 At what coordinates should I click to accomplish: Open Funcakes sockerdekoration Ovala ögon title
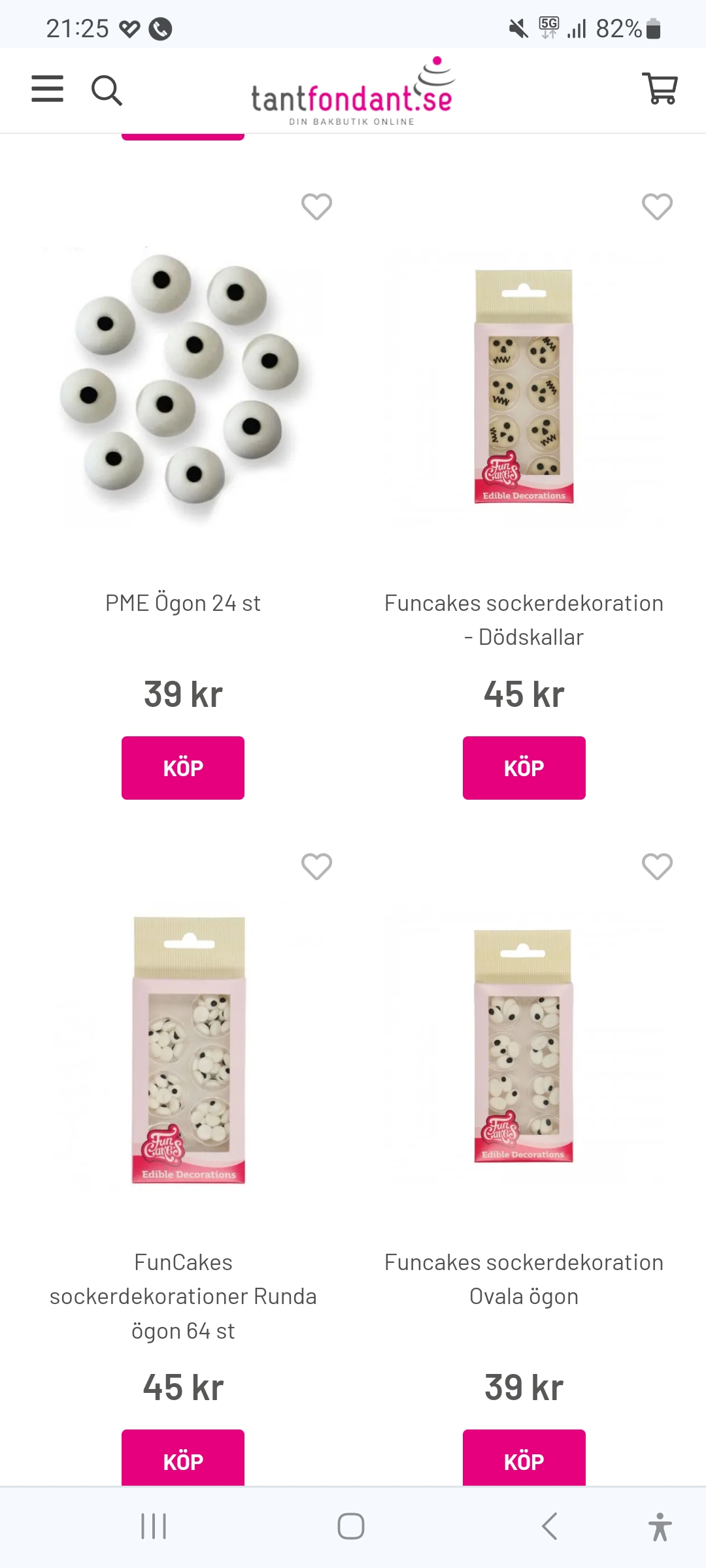[x=524, y=1279]
